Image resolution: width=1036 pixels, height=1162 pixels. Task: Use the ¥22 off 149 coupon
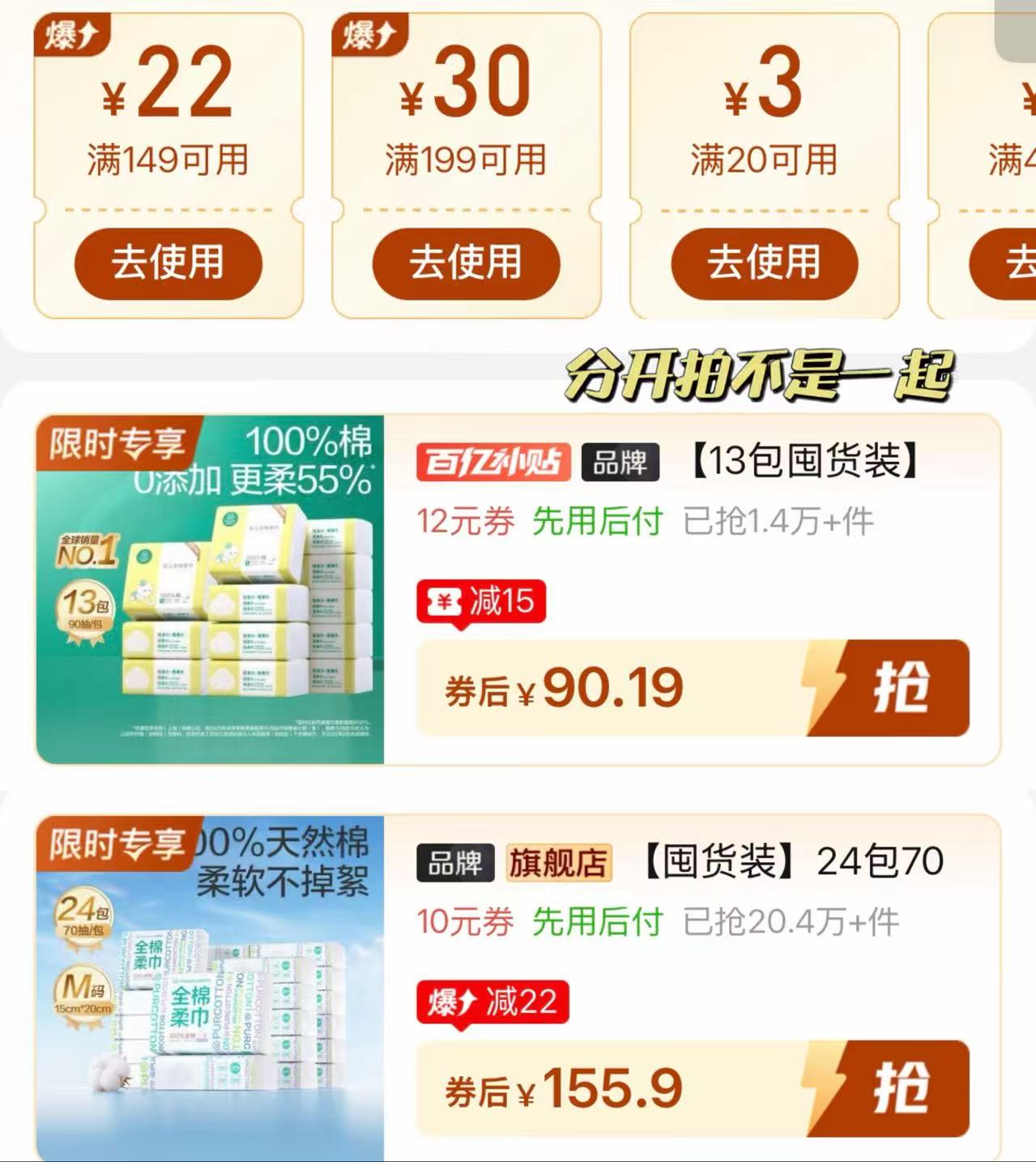(x=168, y=263)
